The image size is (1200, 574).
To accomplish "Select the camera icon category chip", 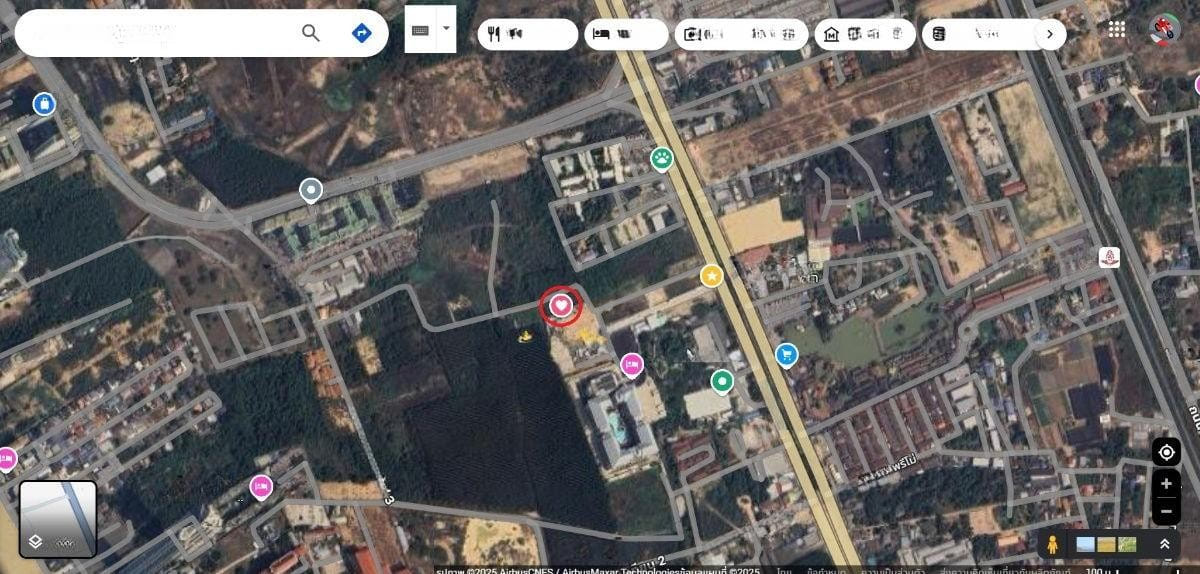I will (x=740, y=34).
